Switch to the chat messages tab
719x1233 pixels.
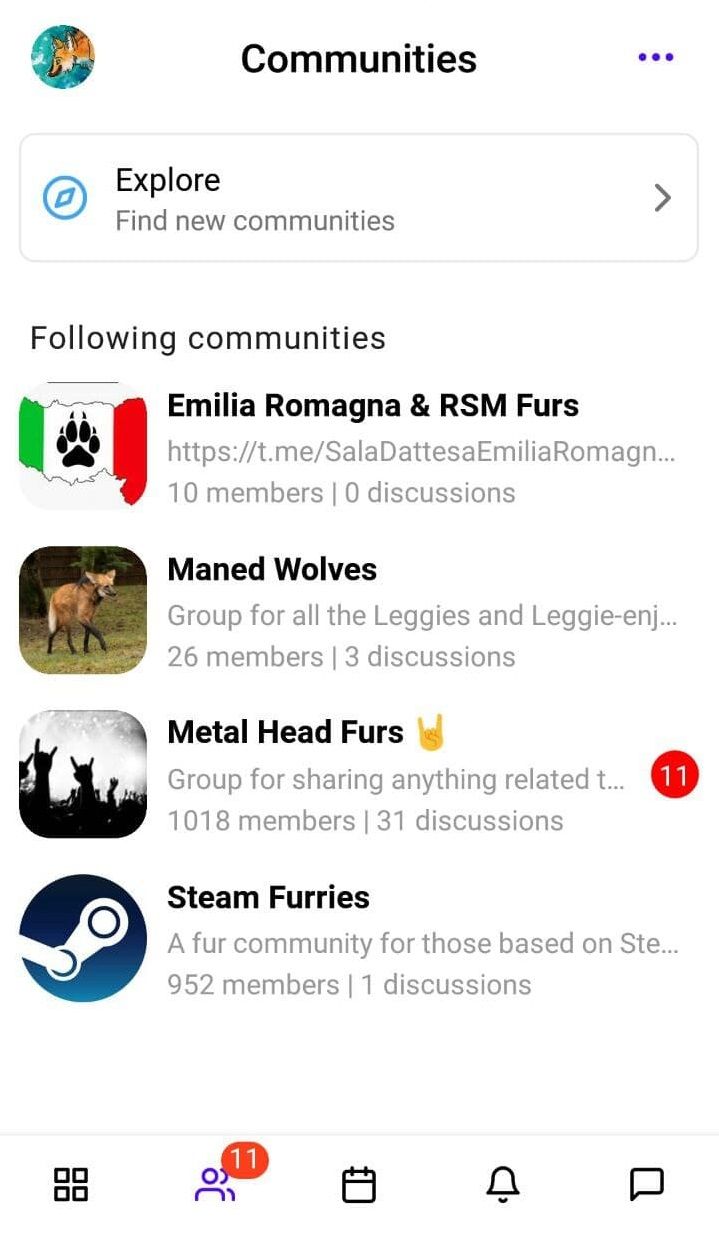point(647,1185)
